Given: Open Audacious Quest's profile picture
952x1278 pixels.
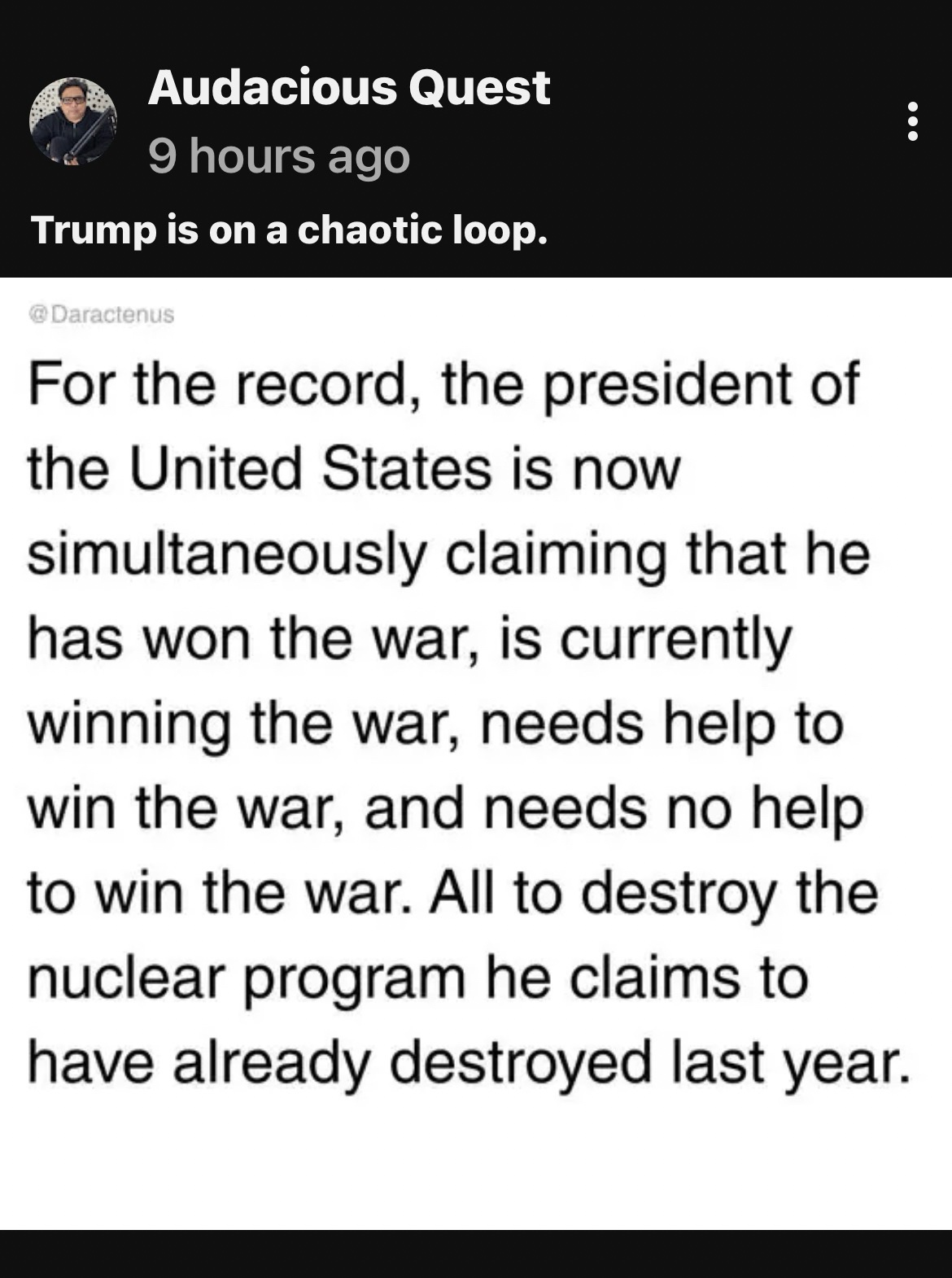Looking at the screenshot, I should [x=73, y=122].
